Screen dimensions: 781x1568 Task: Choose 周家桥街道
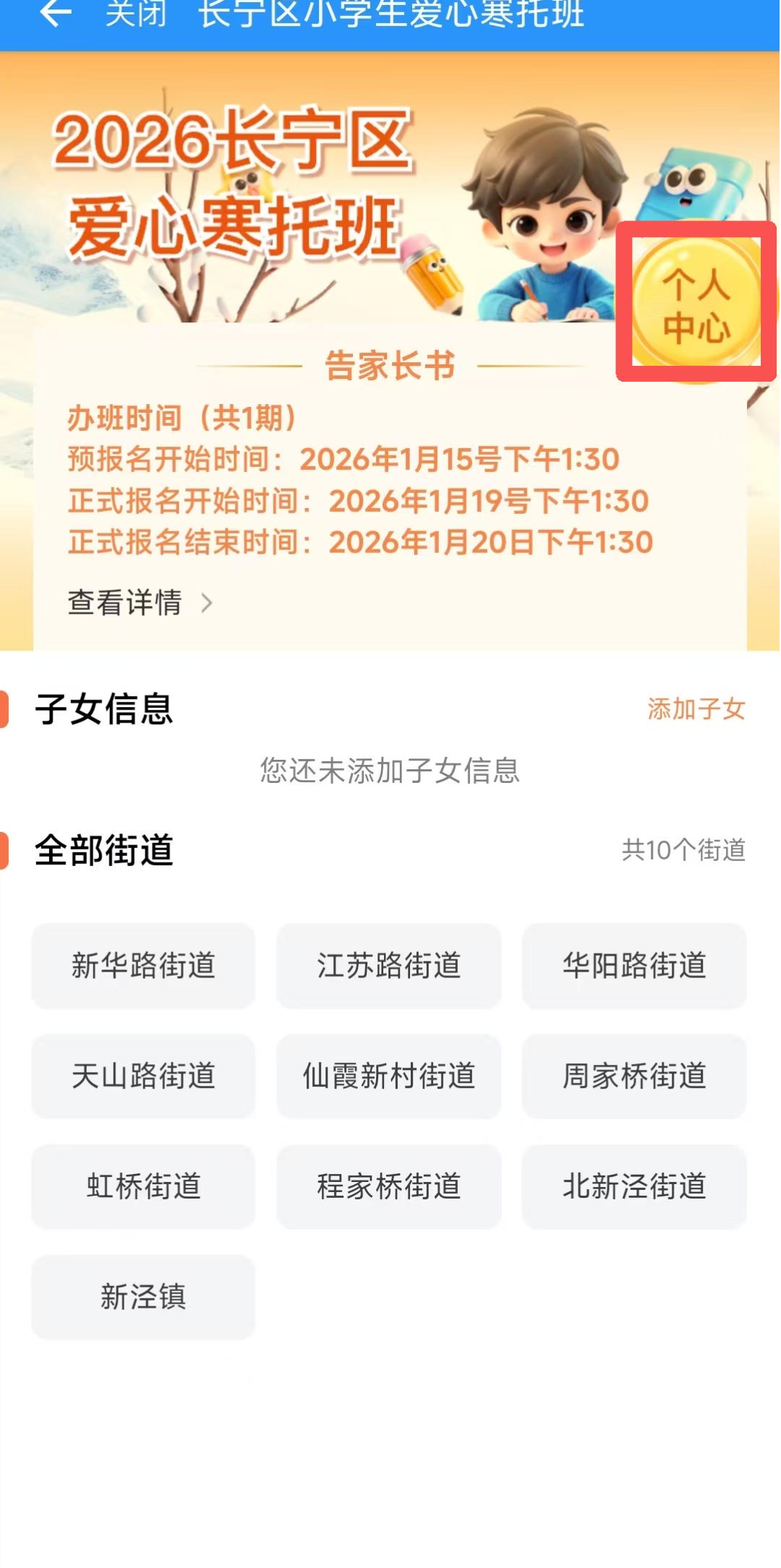[x=634, y=1076]
